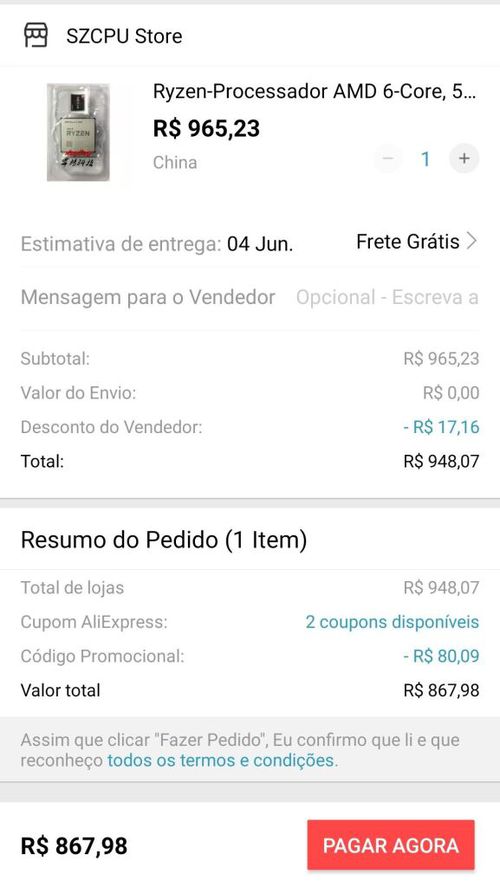This screenshot has height=887, width=500.
Task: Open todos os termos e condições
Action: coord(222,760)
